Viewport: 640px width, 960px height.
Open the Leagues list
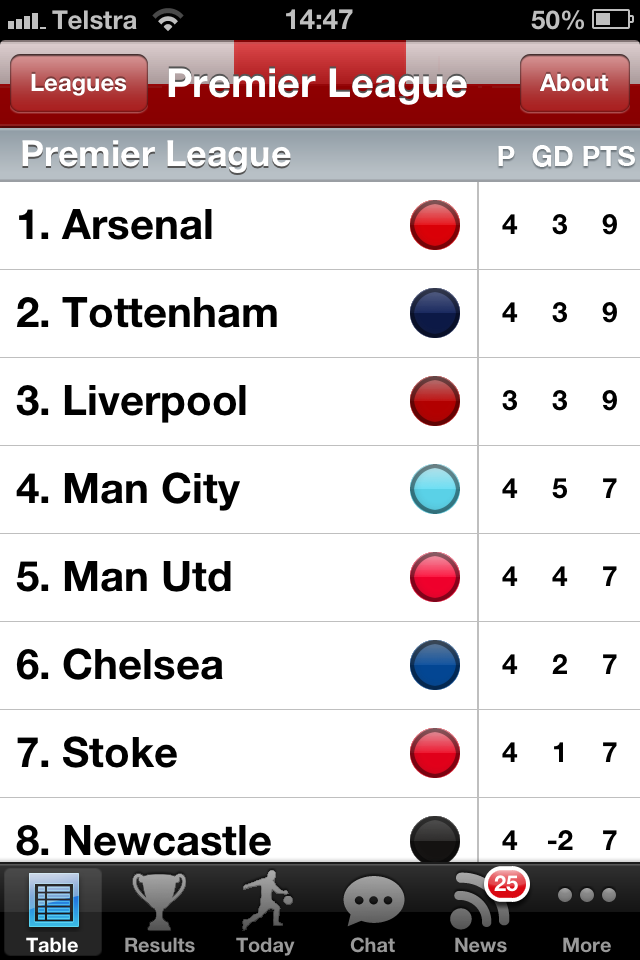point(78,84)
